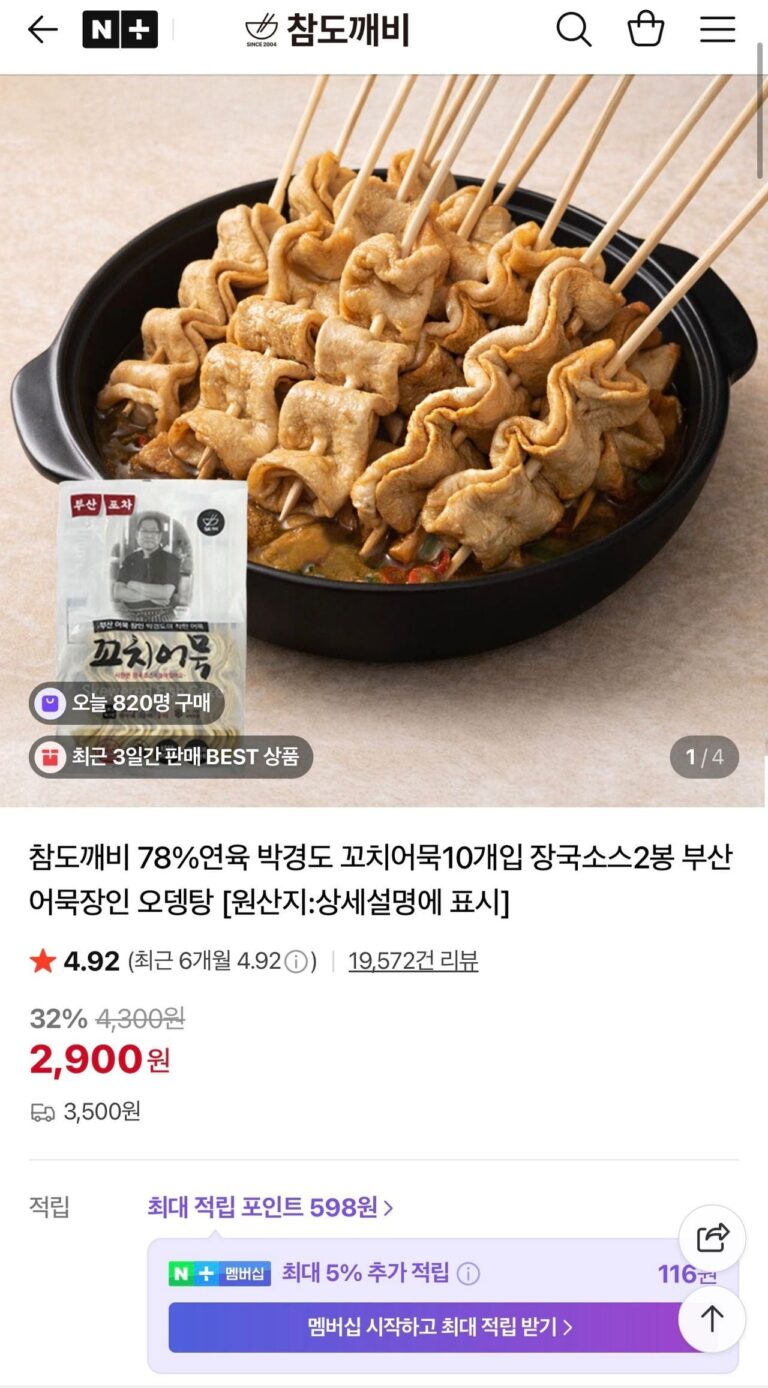
Task: Search within the store
Action: (573, 31)
